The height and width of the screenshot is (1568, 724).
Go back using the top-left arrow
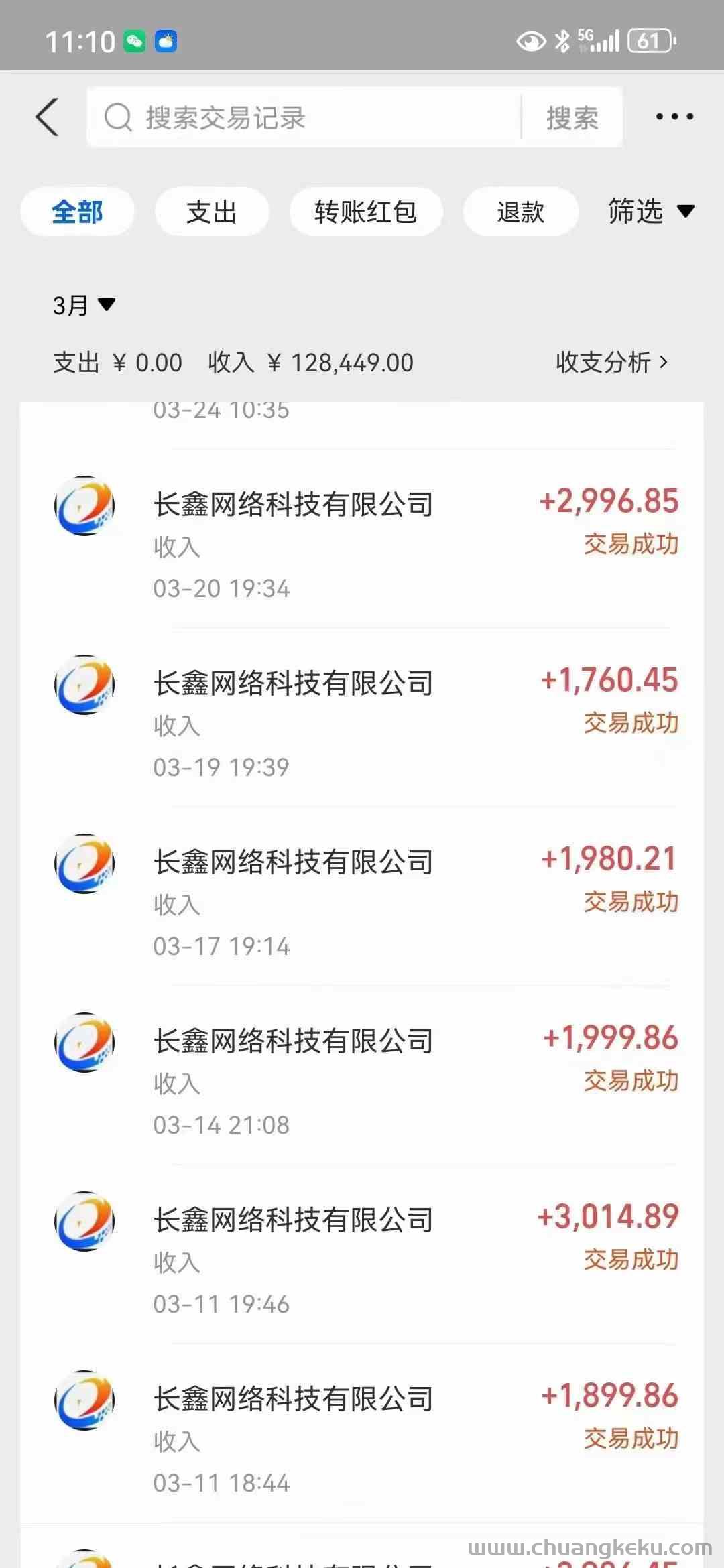tap(47, 117)
